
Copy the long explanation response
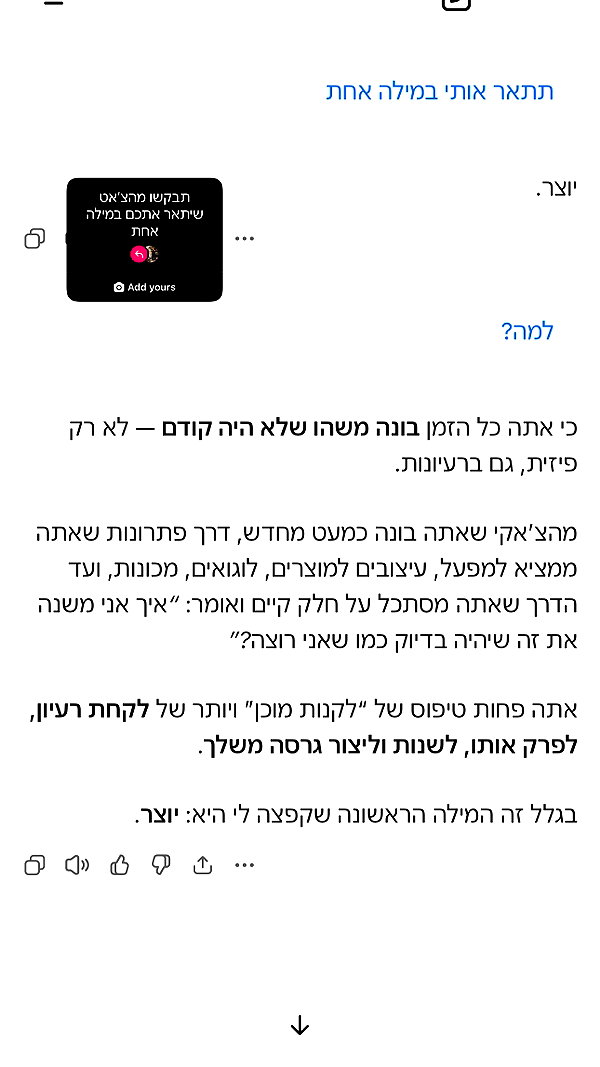point(35,865)
